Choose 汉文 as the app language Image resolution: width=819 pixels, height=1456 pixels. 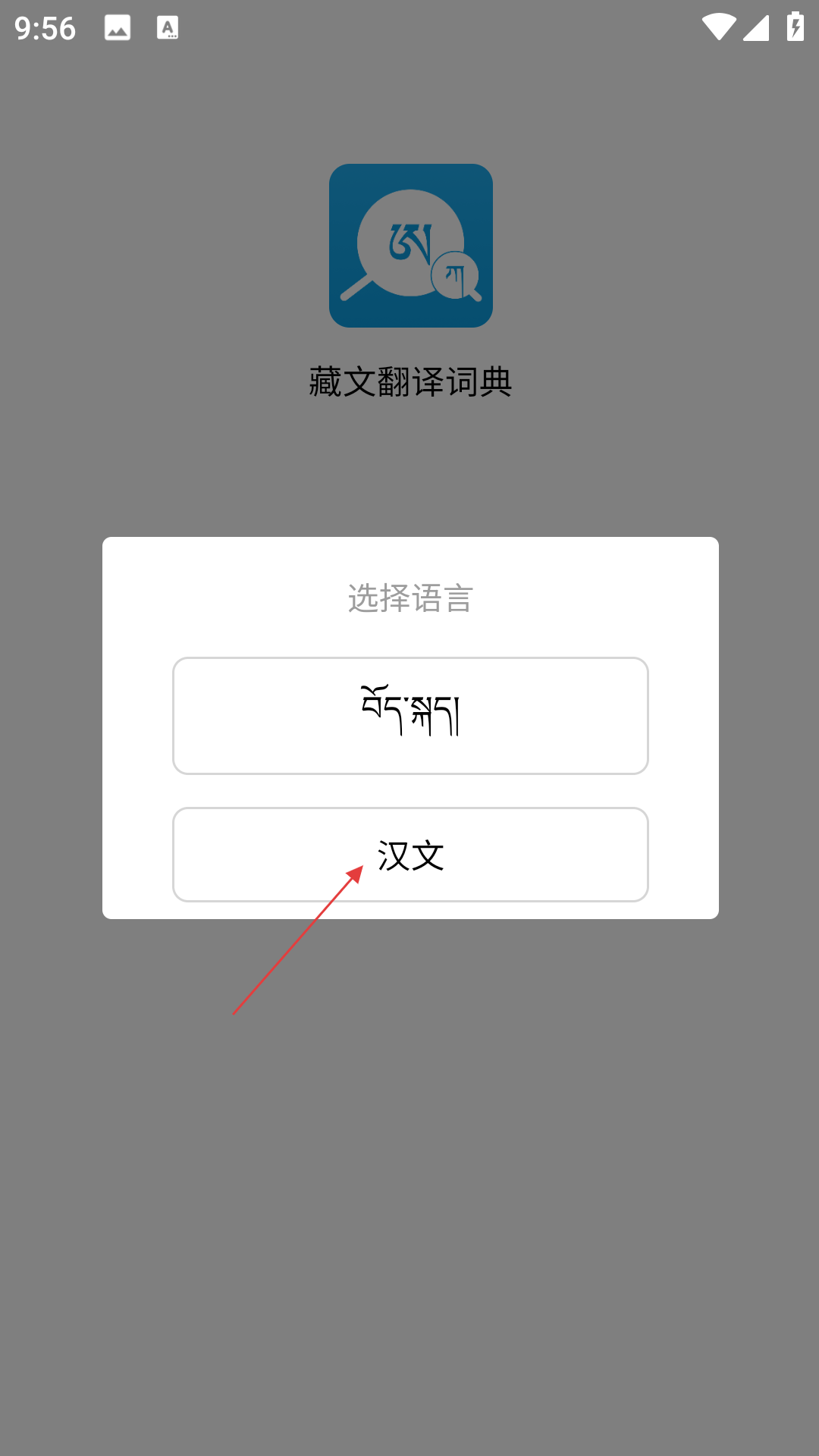410,855
